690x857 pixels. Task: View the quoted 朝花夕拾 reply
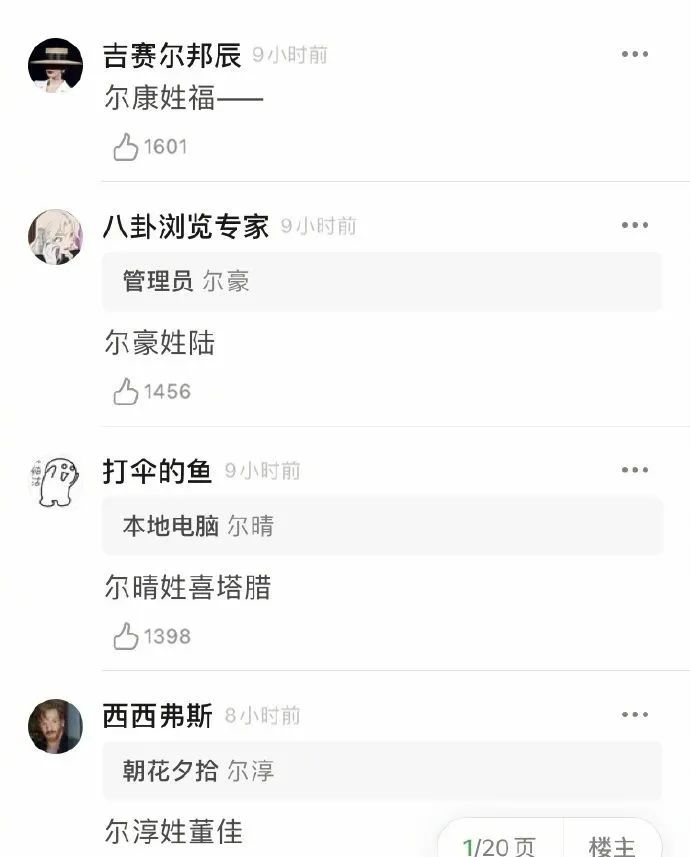click(381, 771)
